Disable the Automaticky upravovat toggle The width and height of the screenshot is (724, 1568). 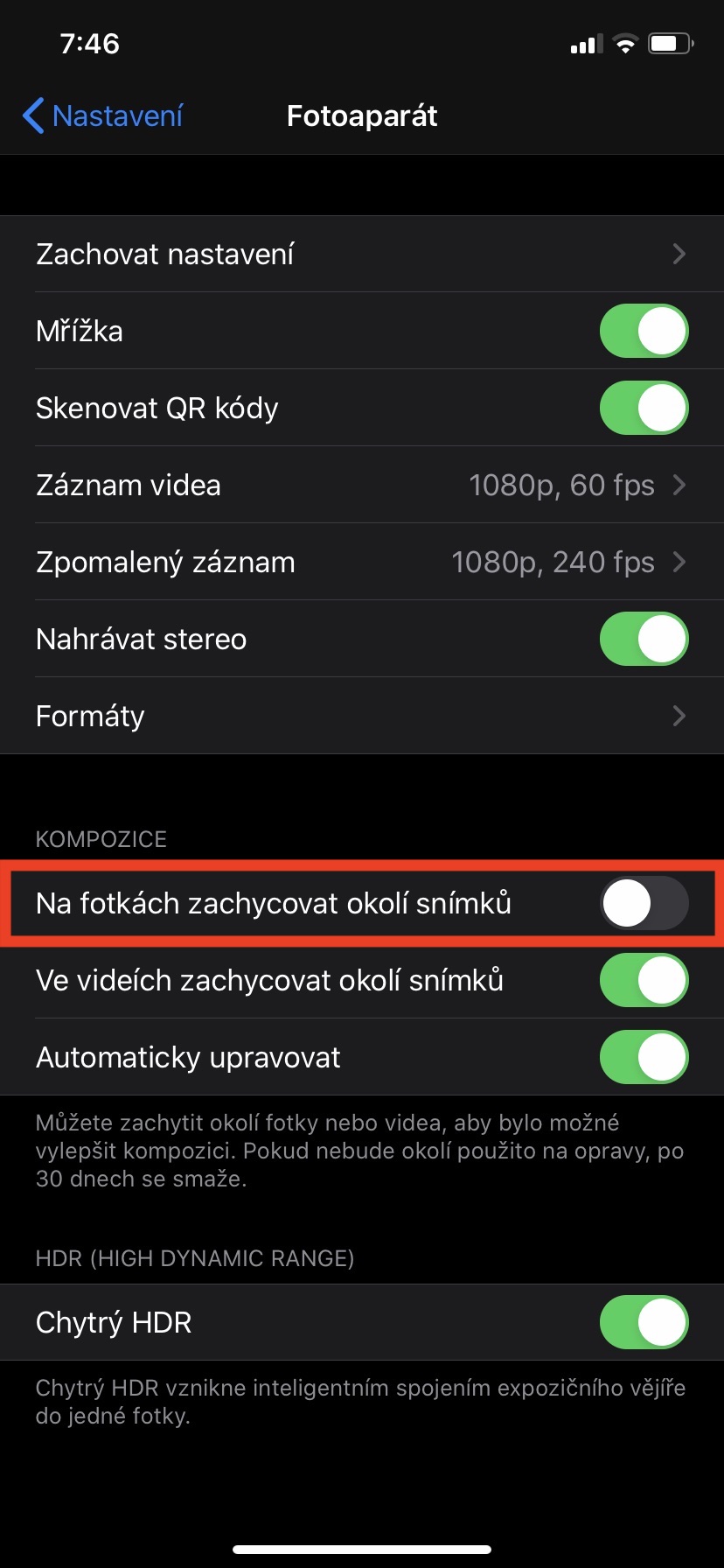(x=644, y=1057)
